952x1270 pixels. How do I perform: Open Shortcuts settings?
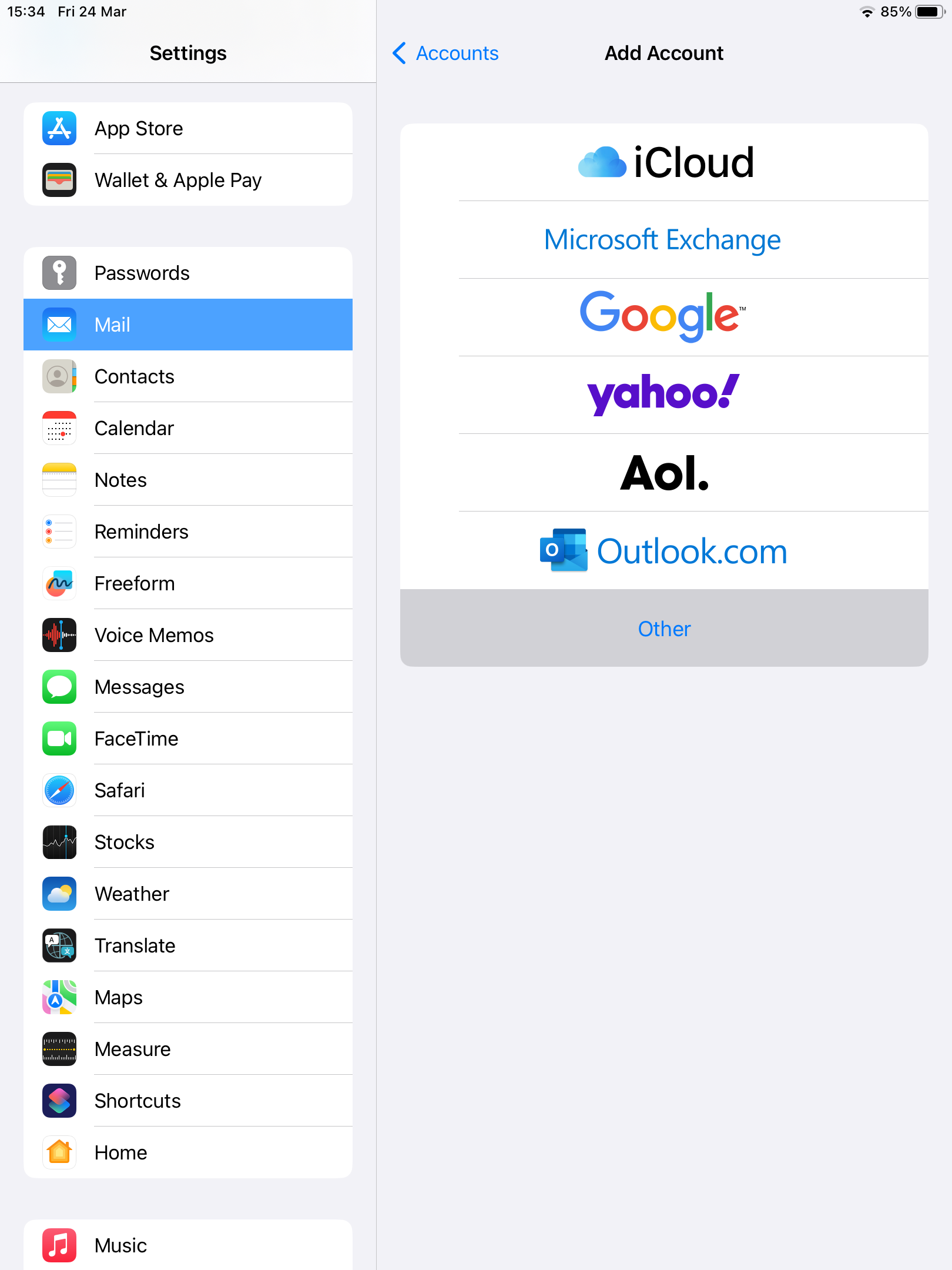(188, 1101)
